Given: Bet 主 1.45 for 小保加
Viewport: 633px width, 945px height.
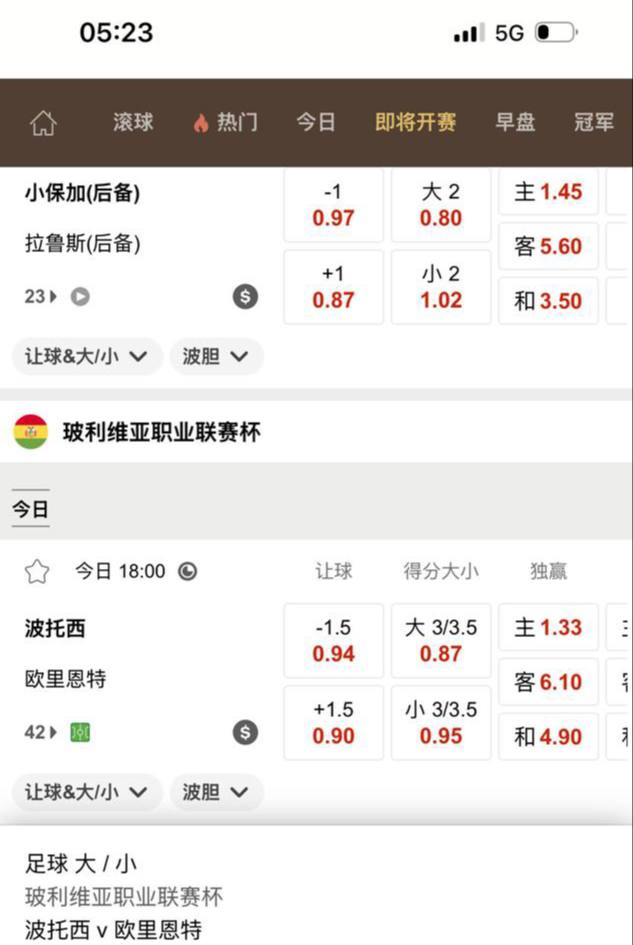Looking at the screenshot, I should click(548, 192).
